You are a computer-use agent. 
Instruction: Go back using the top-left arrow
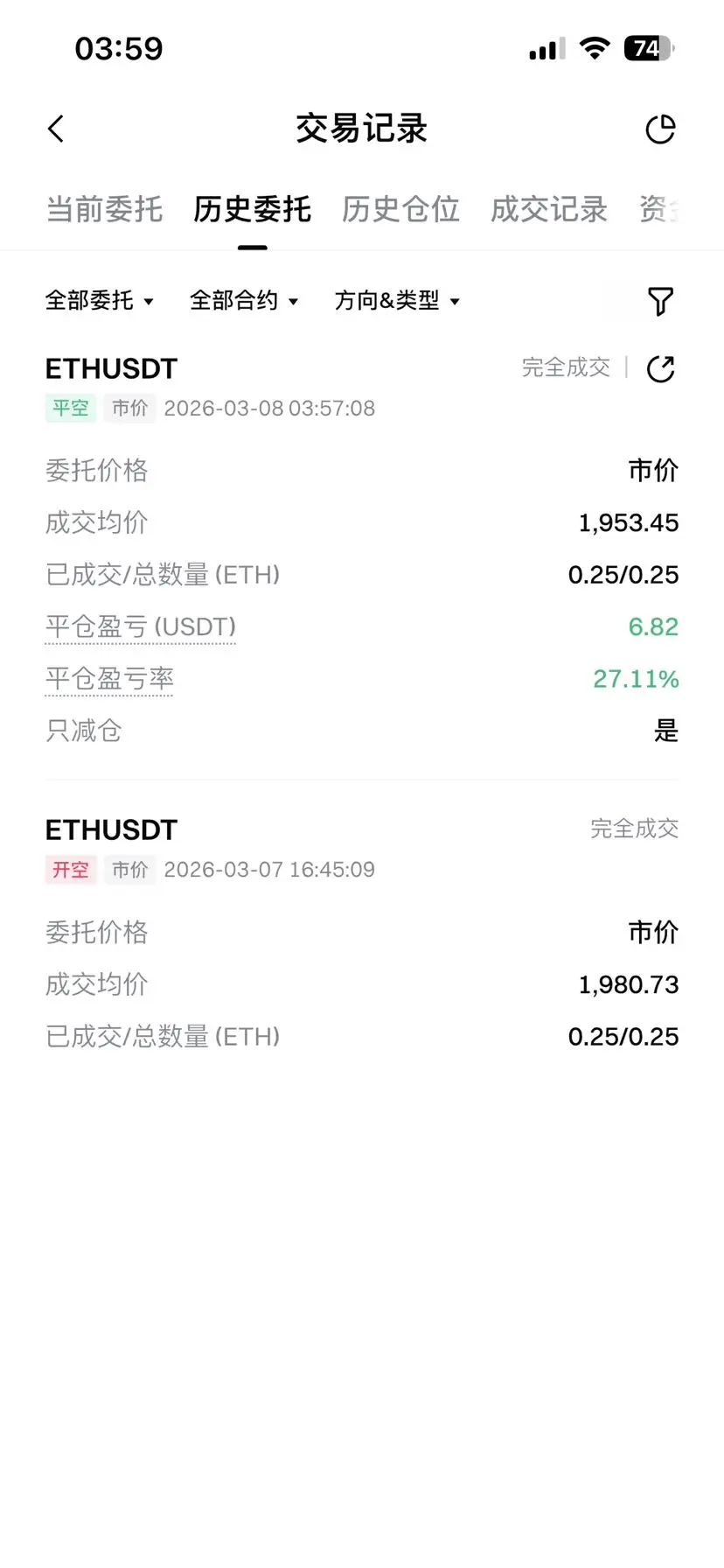[56, 129]
